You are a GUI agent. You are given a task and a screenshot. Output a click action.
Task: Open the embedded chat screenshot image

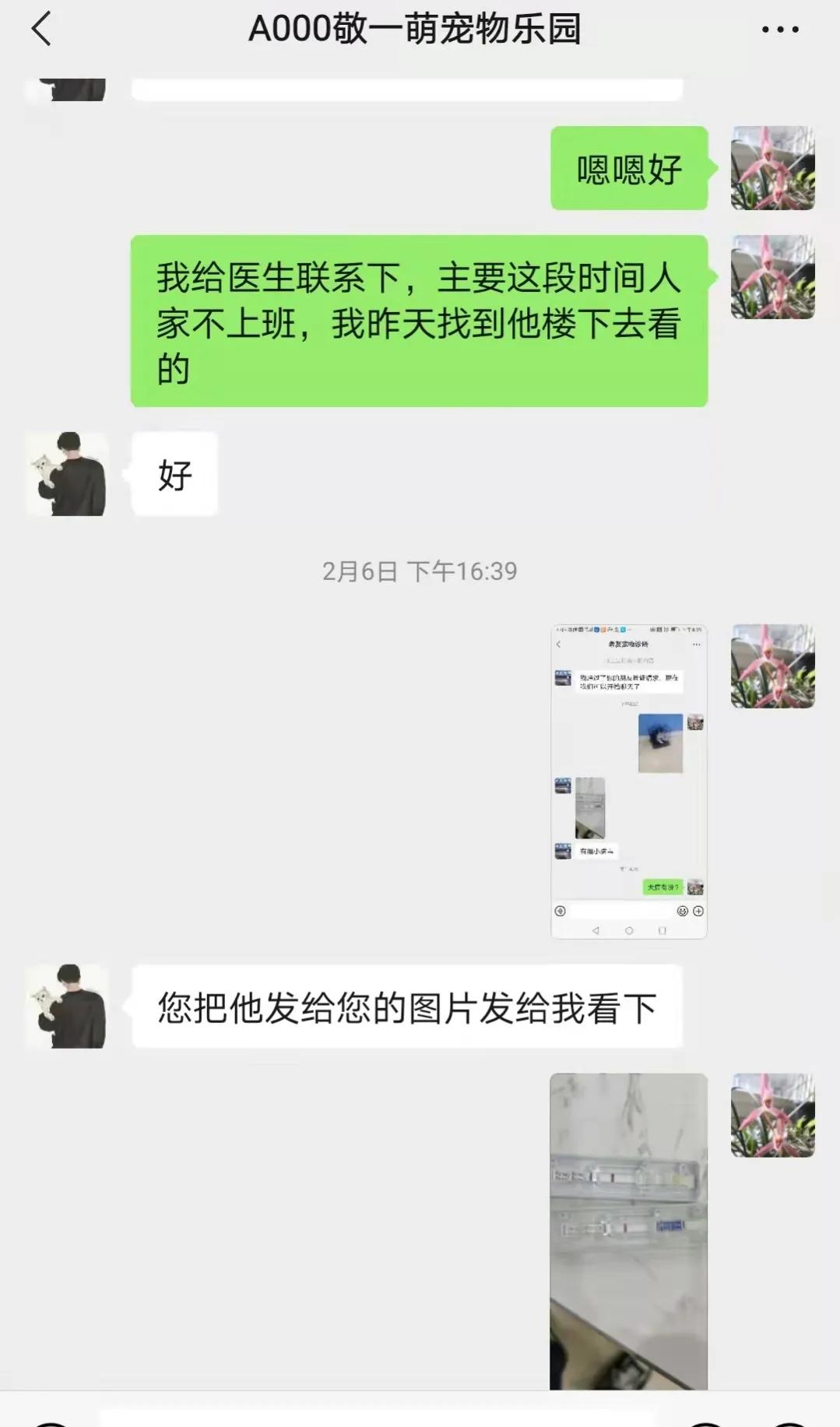tap(627, 779)
